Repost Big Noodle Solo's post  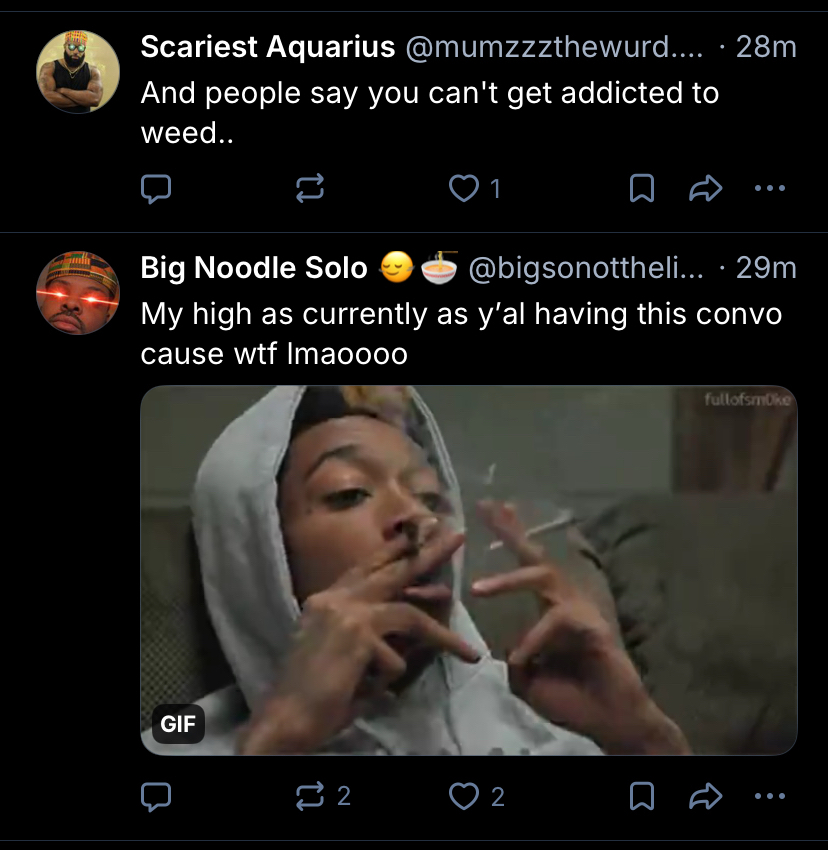click(x=311, y=796)
